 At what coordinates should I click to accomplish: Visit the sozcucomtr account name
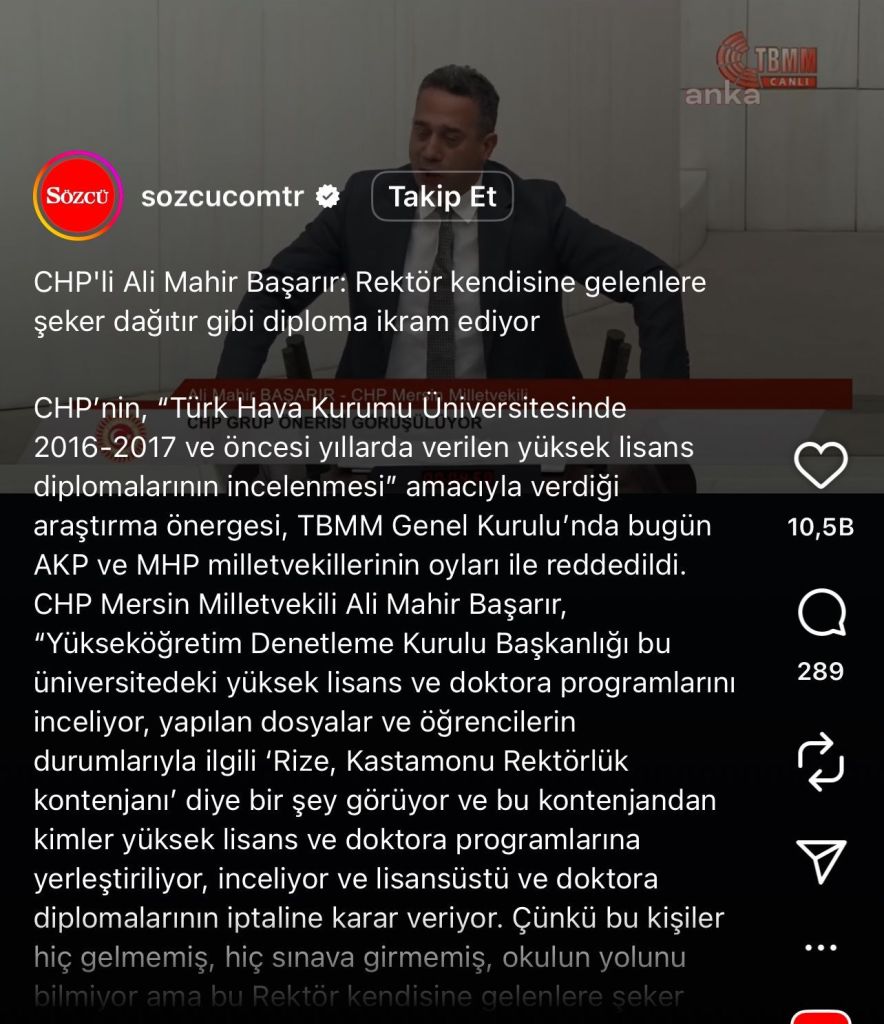[222, 197]
